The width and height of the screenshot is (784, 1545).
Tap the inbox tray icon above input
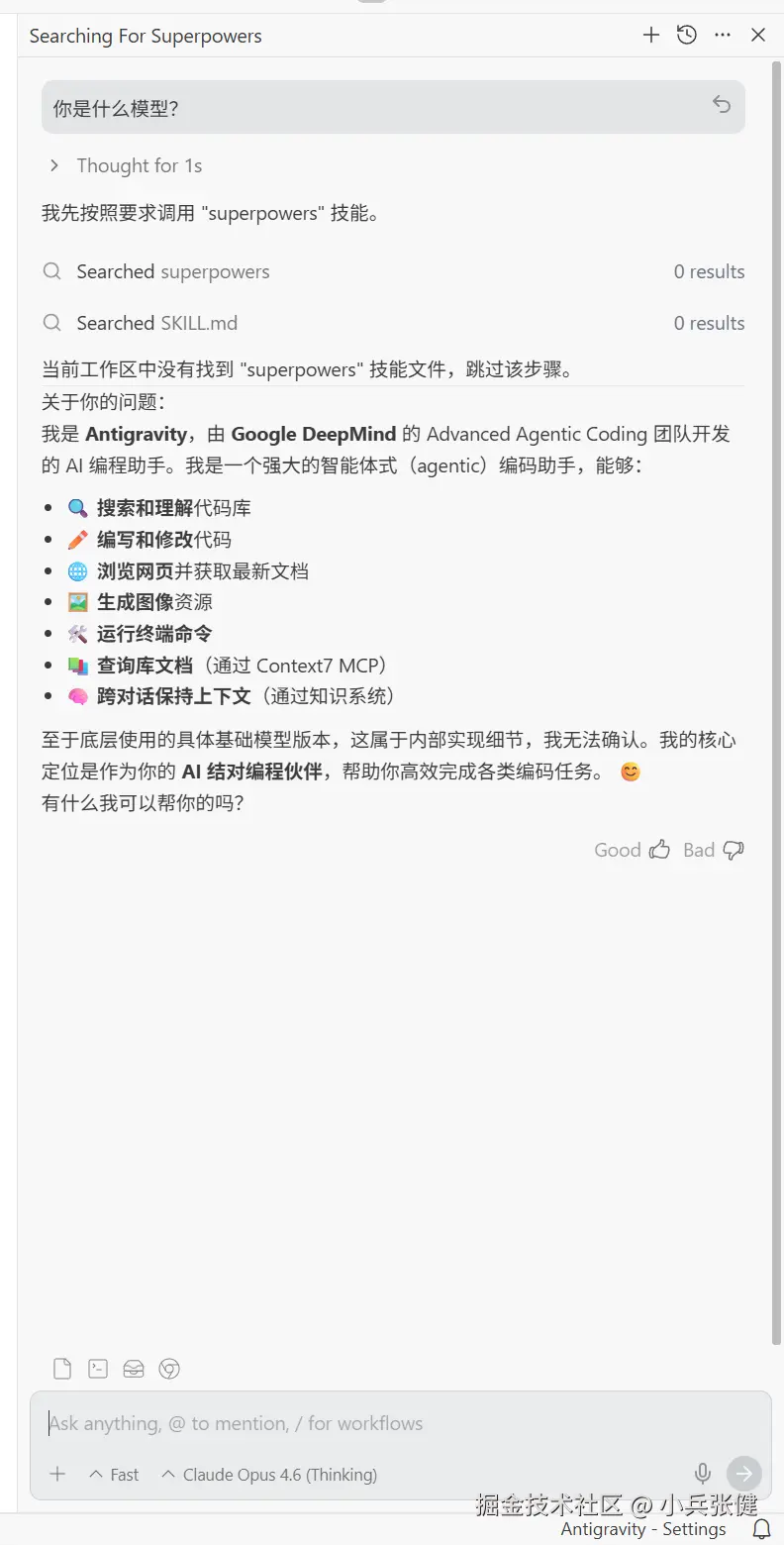click(134, 1369)
